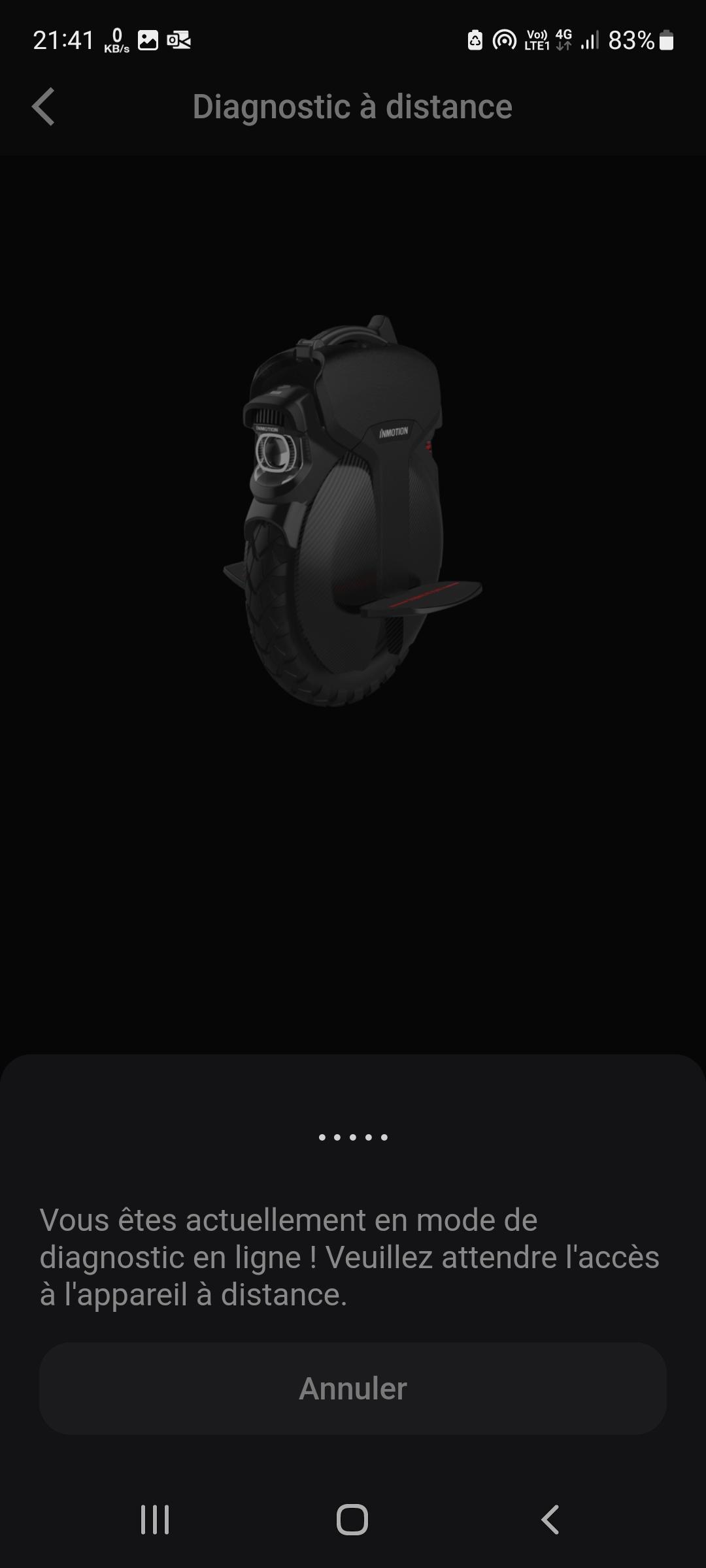Go to the phone home screen
The image size is (706, 1568).
352,1520
